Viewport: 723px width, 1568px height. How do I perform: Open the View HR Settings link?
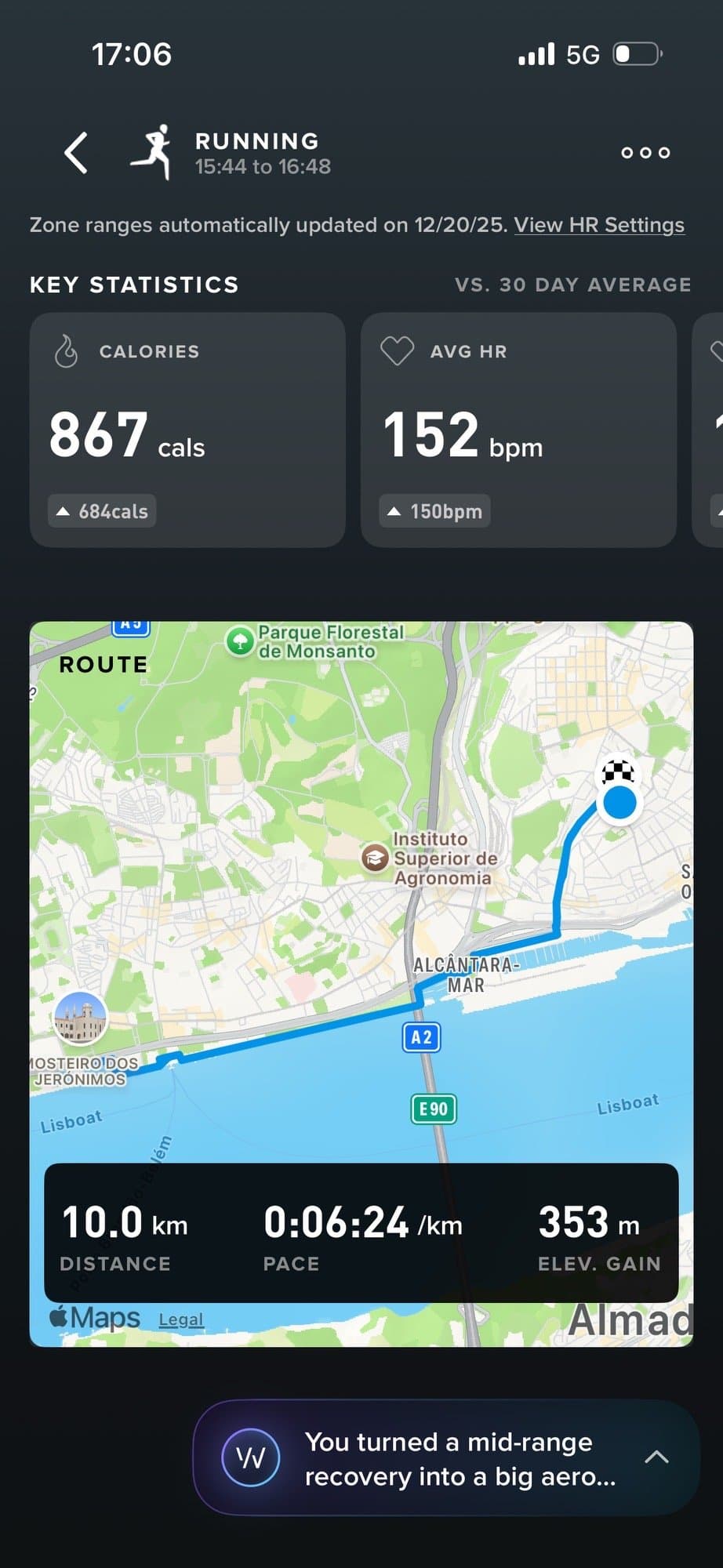coord(599,225)
